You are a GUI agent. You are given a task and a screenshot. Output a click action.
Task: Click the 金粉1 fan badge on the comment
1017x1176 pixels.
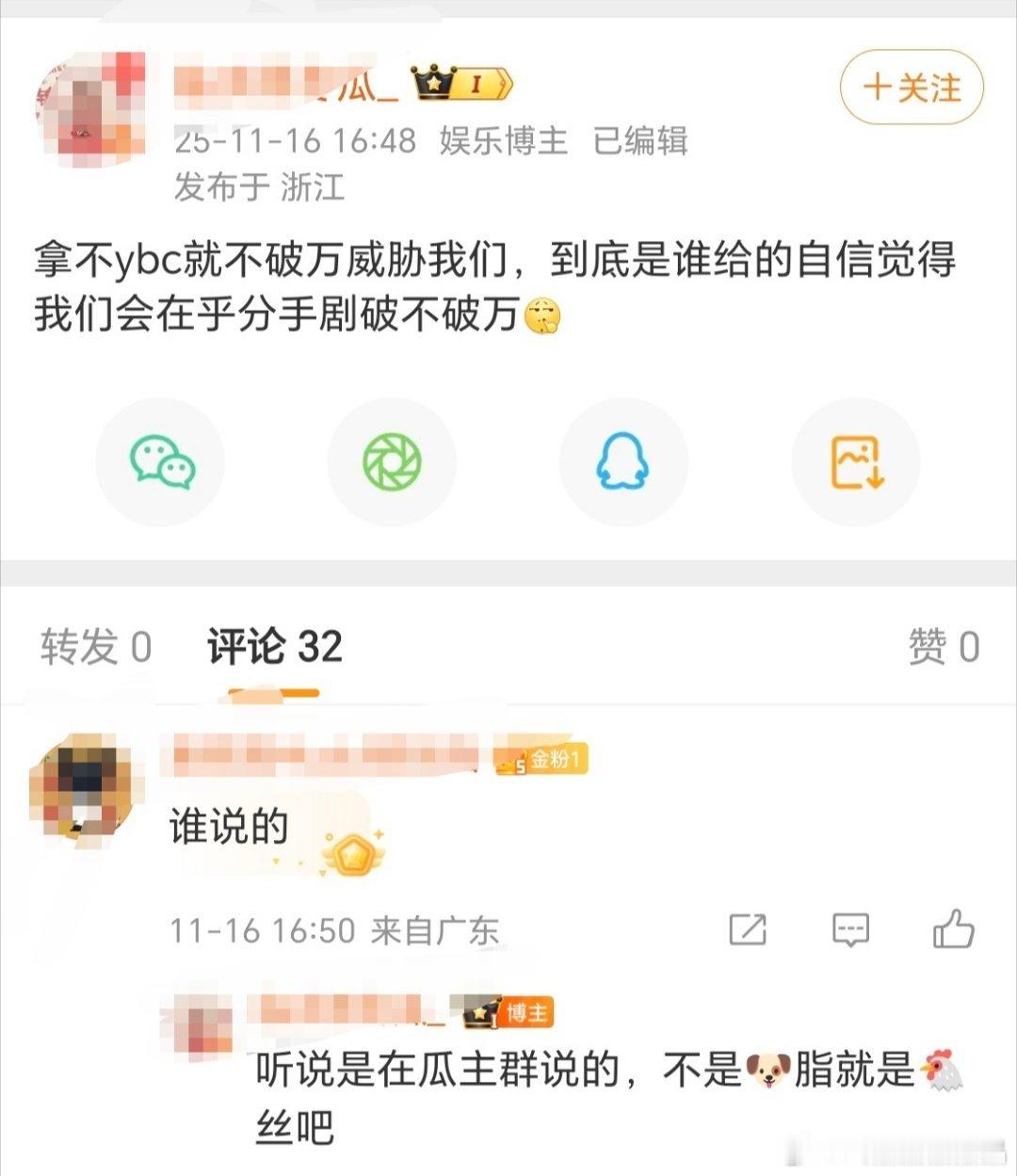544,761
